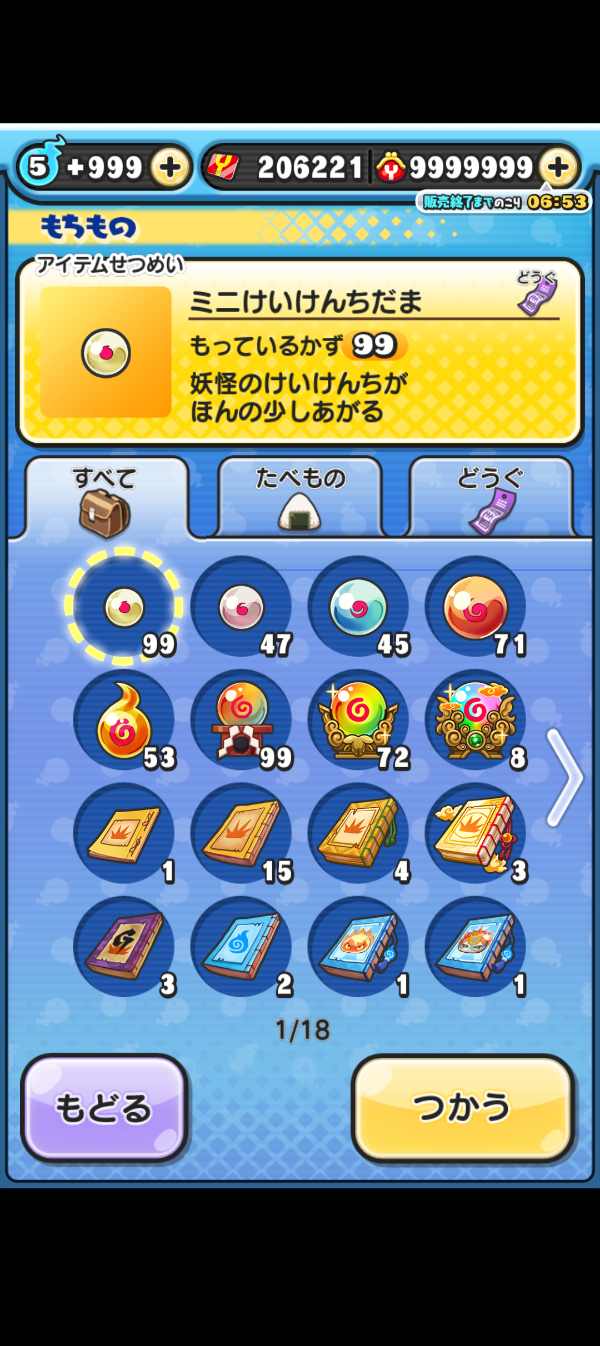Select the plain yellow book with 1
600x1346 pixels.
[123, 834]
